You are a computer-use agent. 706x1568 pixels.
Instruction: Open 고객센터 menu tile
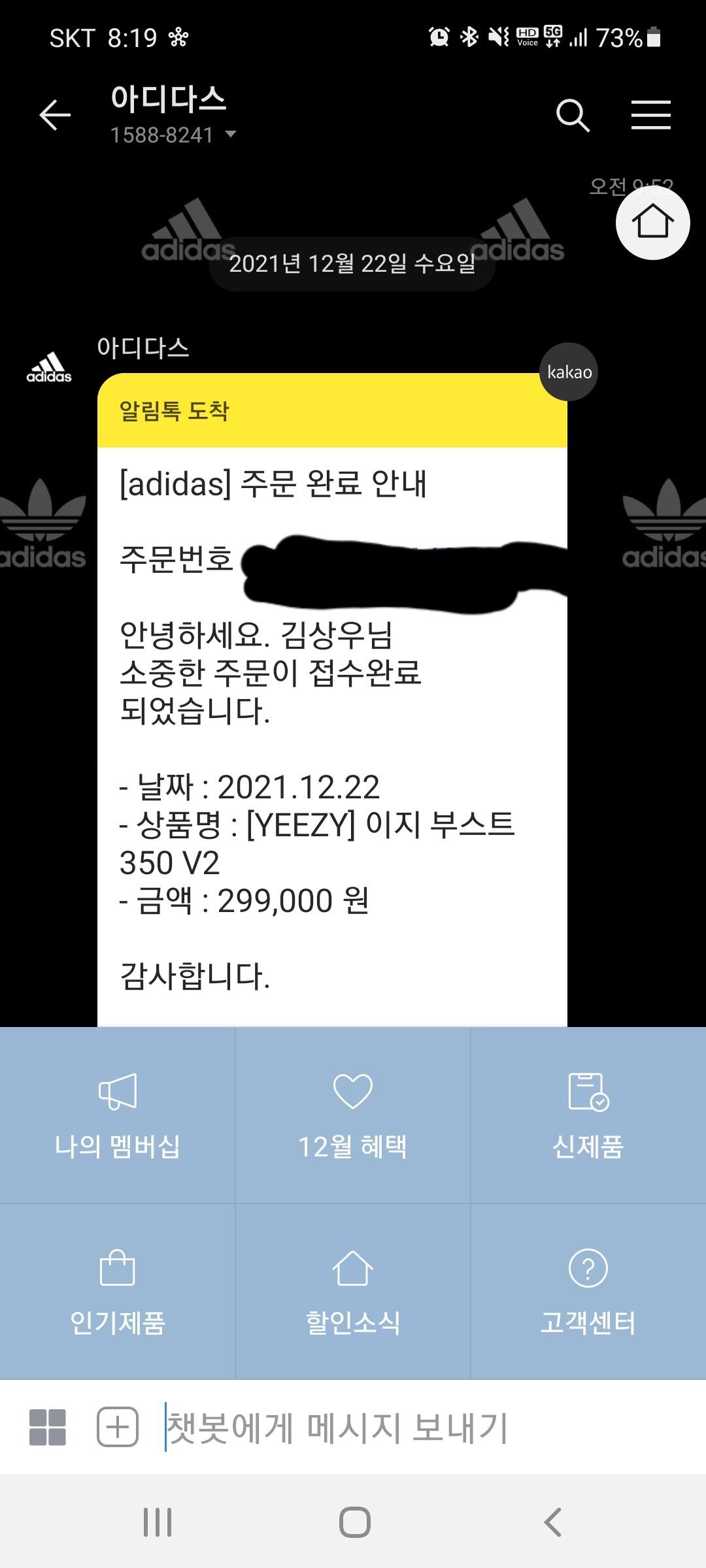coord(588,1292)
